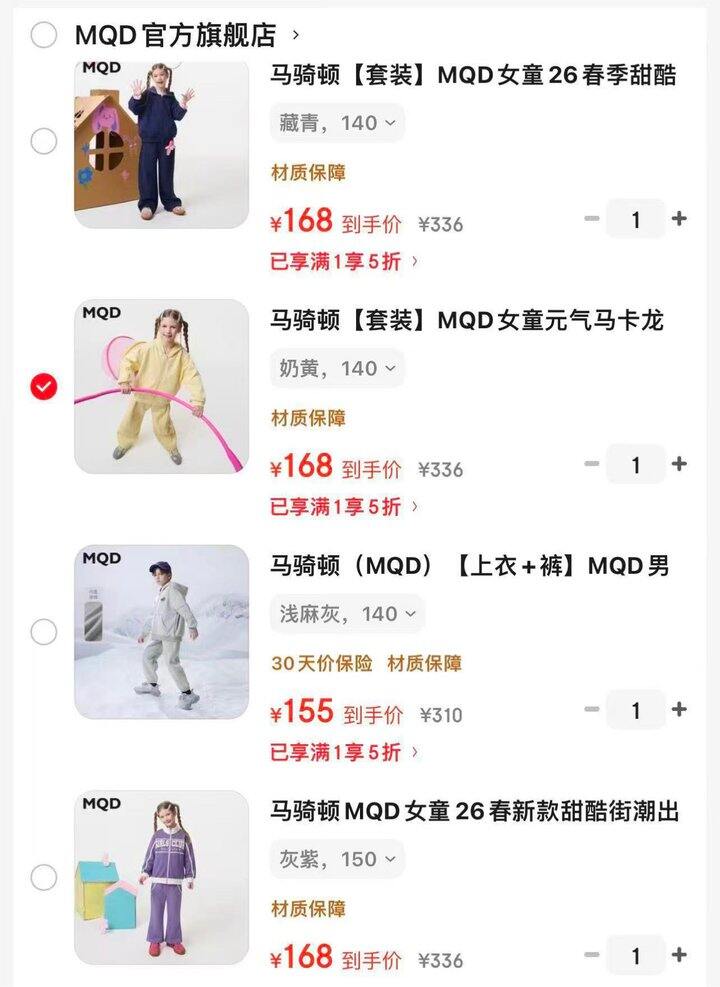Open the purple girls' set product image
The height and width of the screenshot is (987, 720).
click(x=161, y=877)
